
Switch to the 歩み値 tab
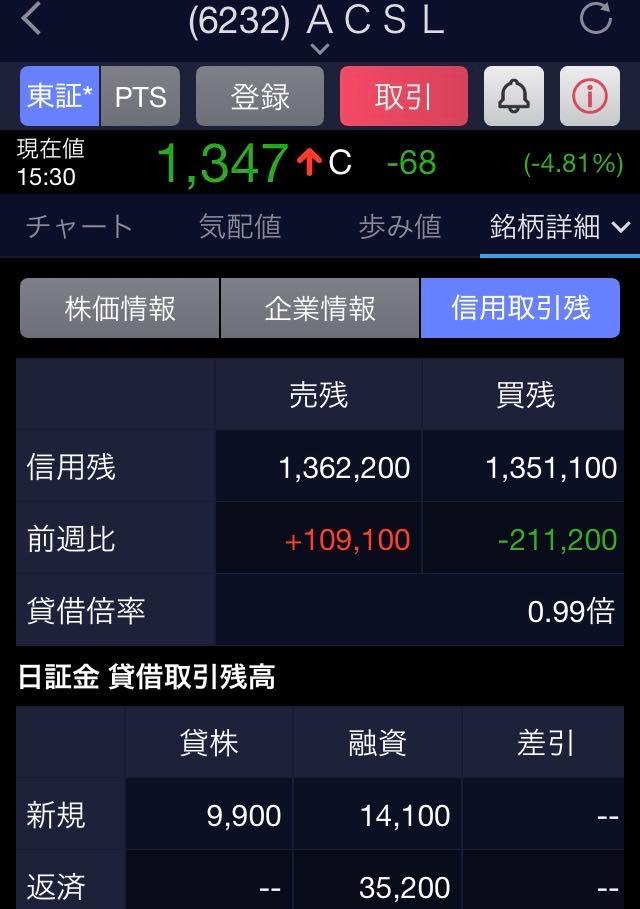pos(399,227)
